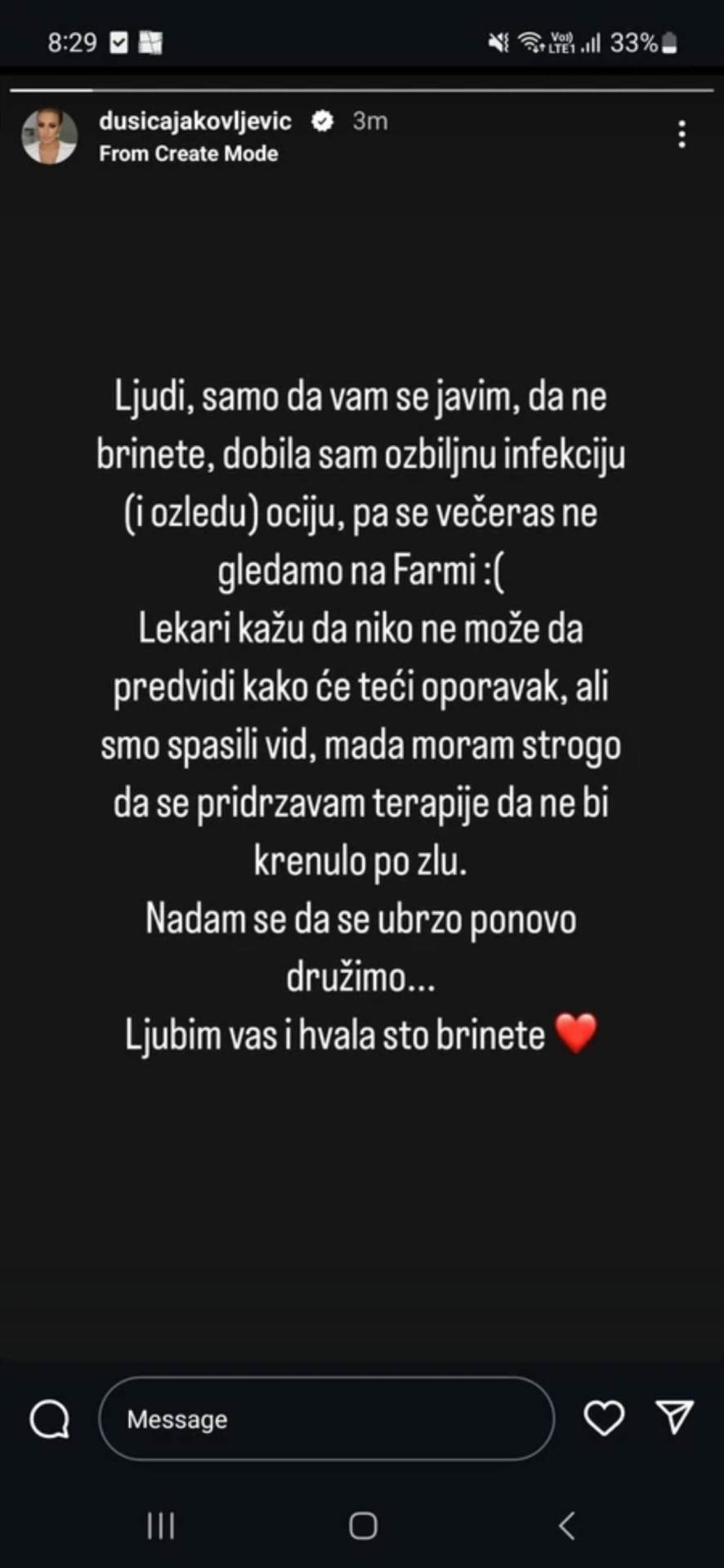Viewport: 724px width, 1568px height.
Task: Open recent apps from the navigation bar
Action: (x=160, y=1526)
